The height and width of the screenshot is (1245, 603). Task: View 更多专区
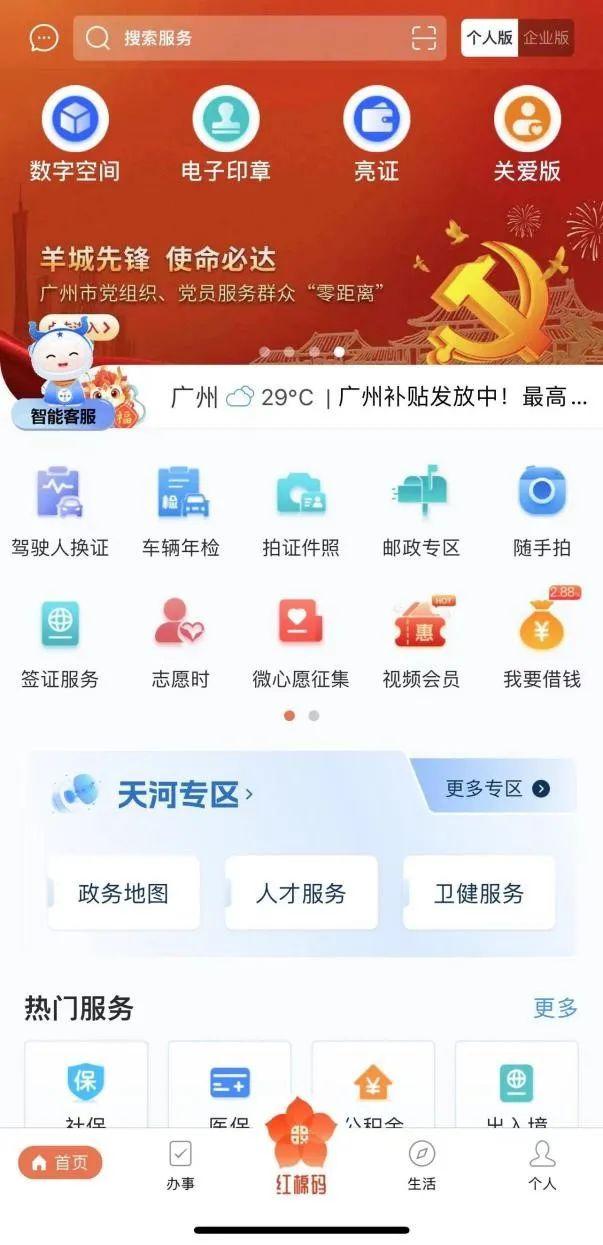[497, 789]
